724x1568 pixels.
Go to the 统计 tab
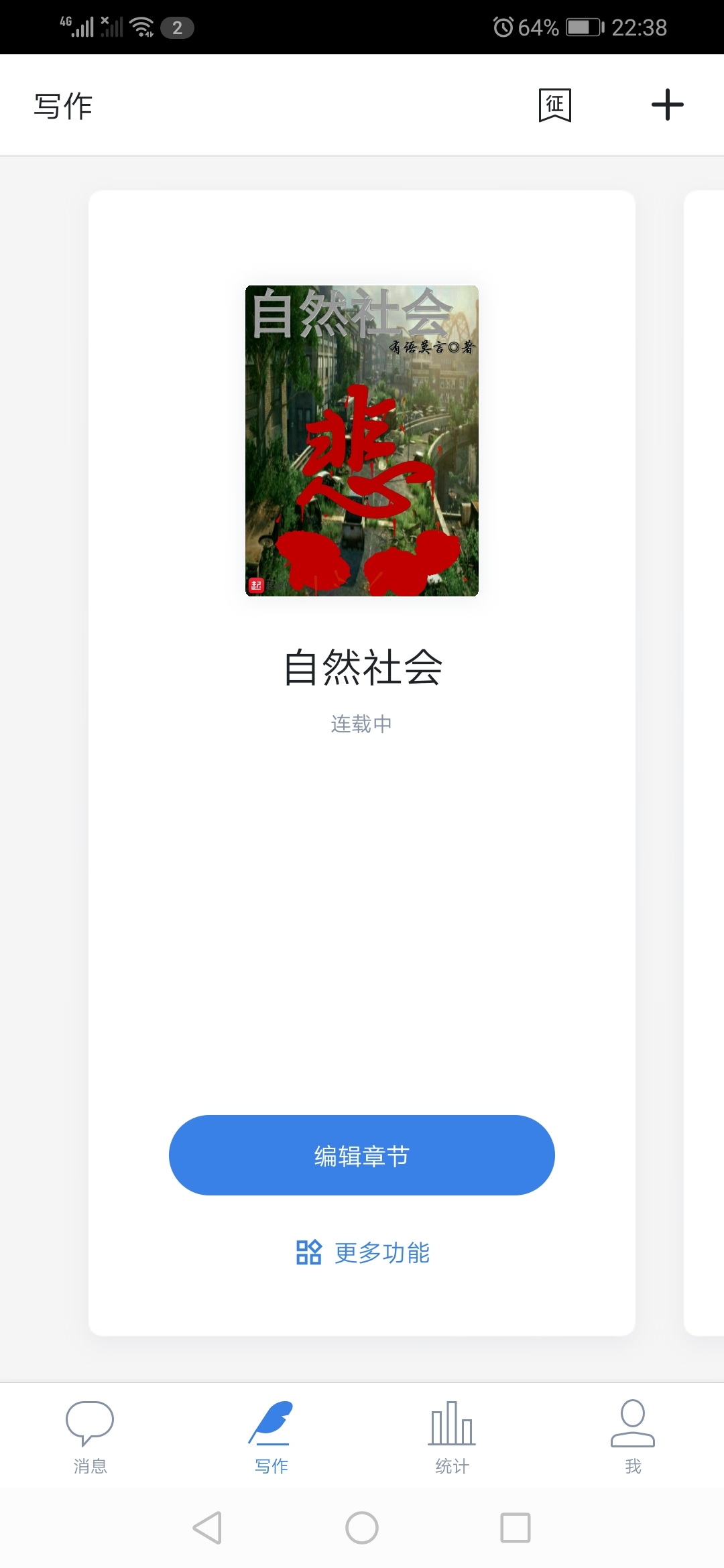click(452, 1437)
